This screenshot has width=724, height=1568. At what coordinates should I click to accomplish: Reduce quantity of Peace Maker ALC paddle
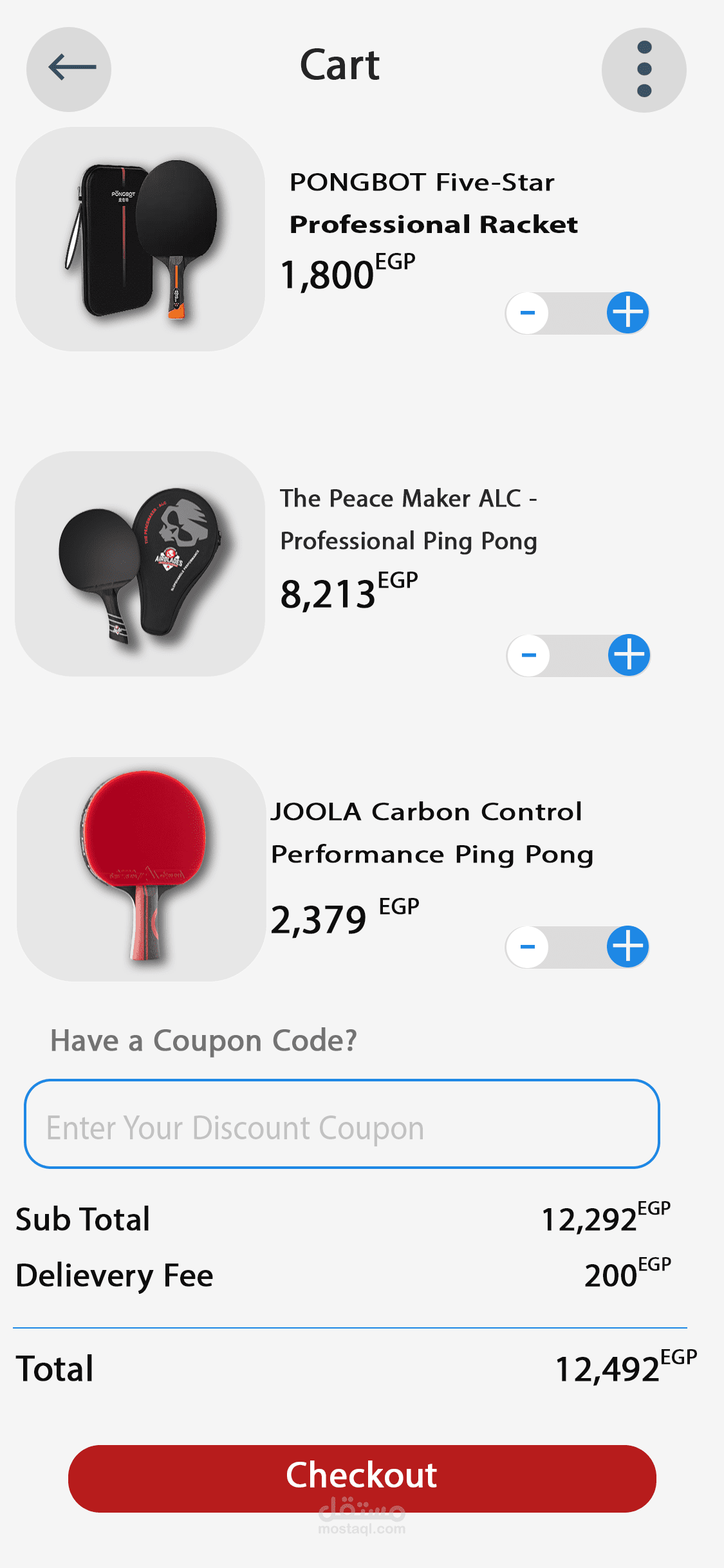click(x=529, y=656)
